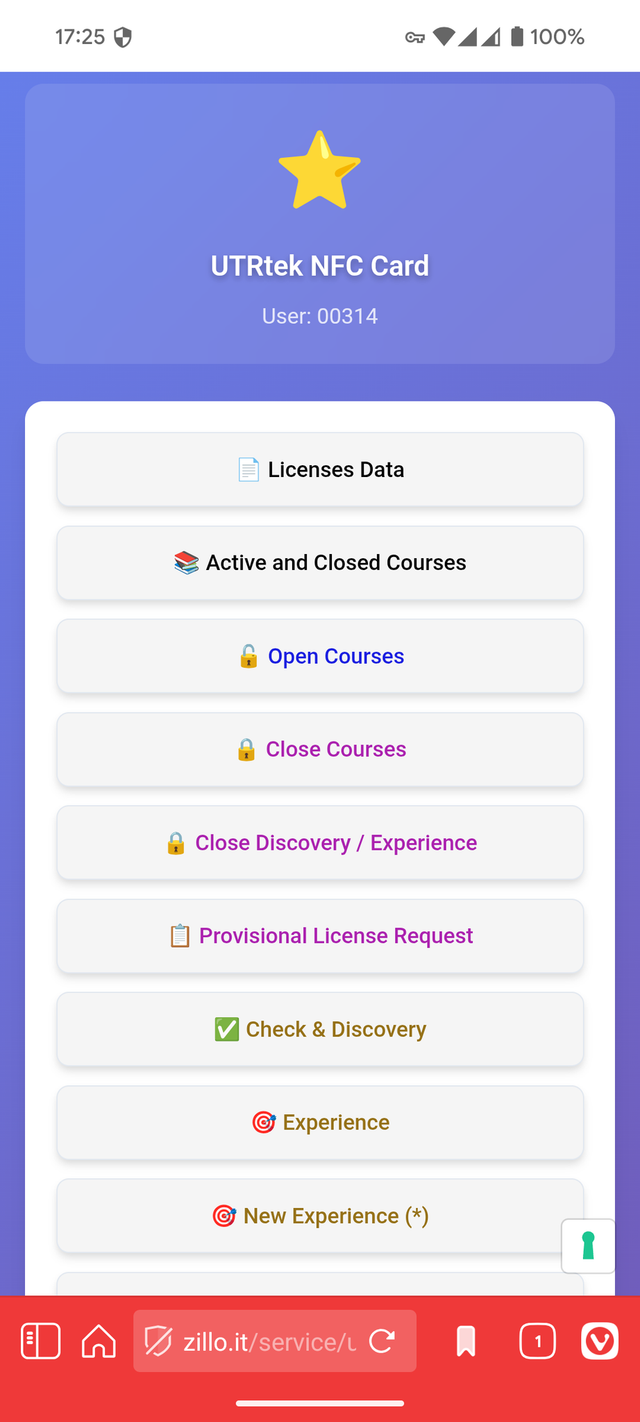View Active and Closed Courses
640x1422 pixels.
(x=320, y=563)
